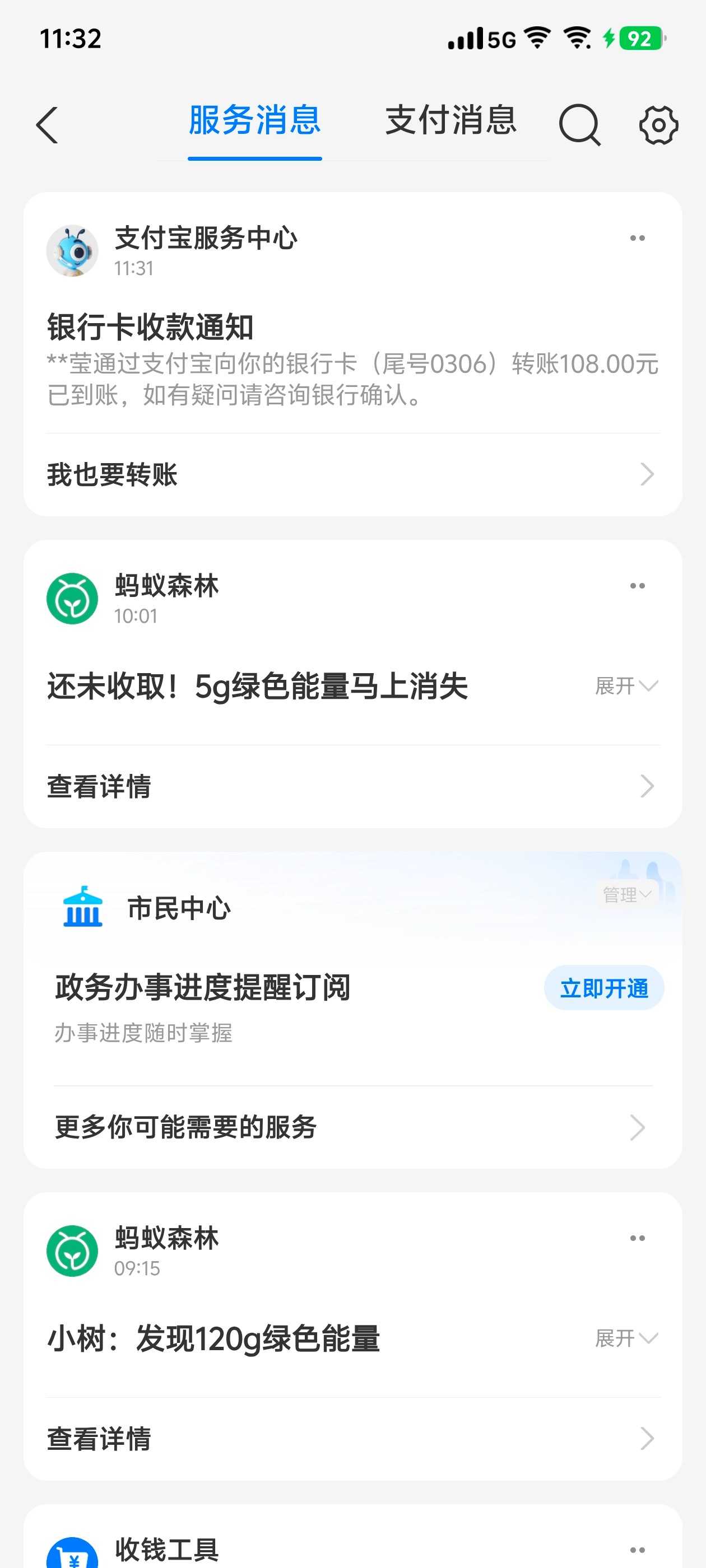706x1568 pixels.
Task: Open more options for 支付宝服务中心 message
Action: coord(637,238)
